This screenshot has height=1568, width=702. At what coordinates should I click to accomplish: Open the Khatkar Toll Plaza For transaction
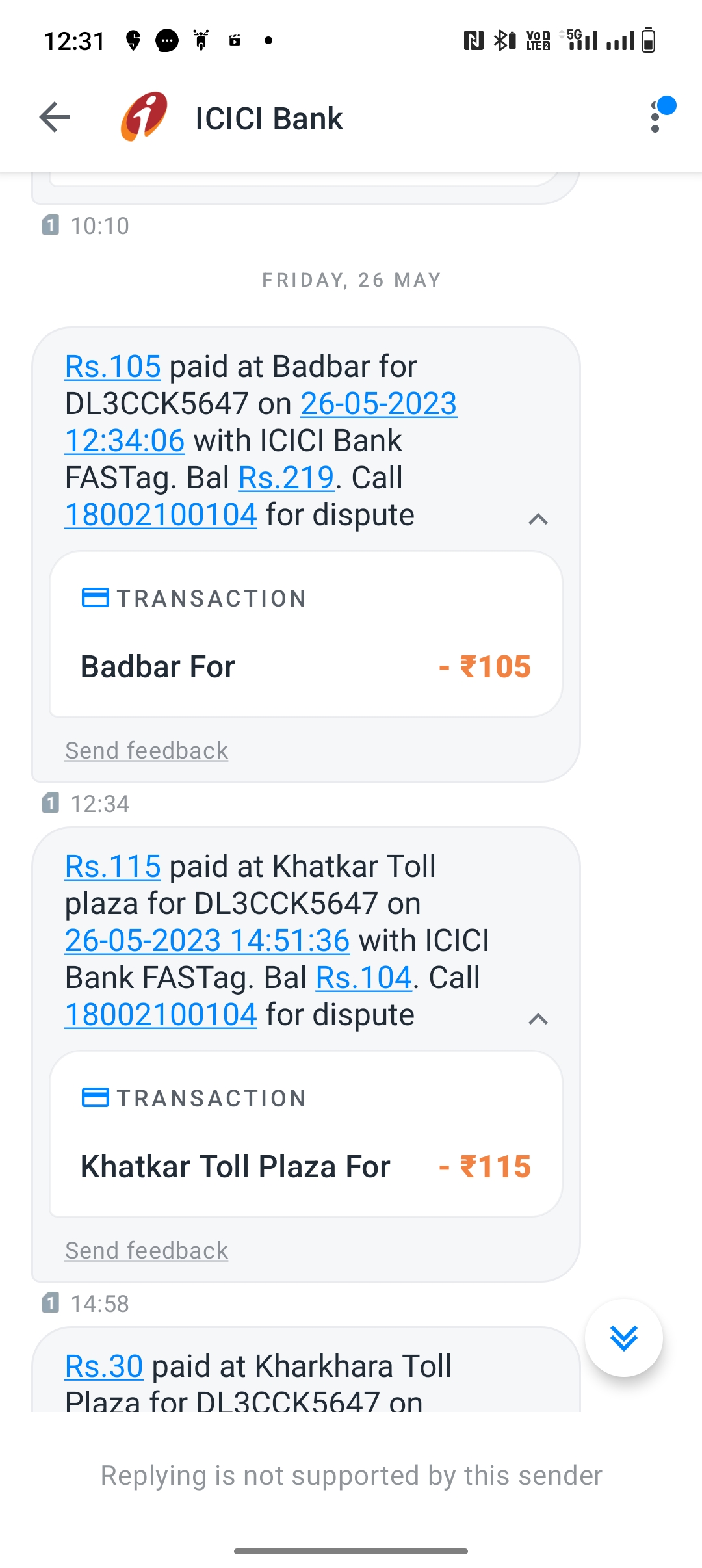pyautogui.click(x=306, y=1134)
